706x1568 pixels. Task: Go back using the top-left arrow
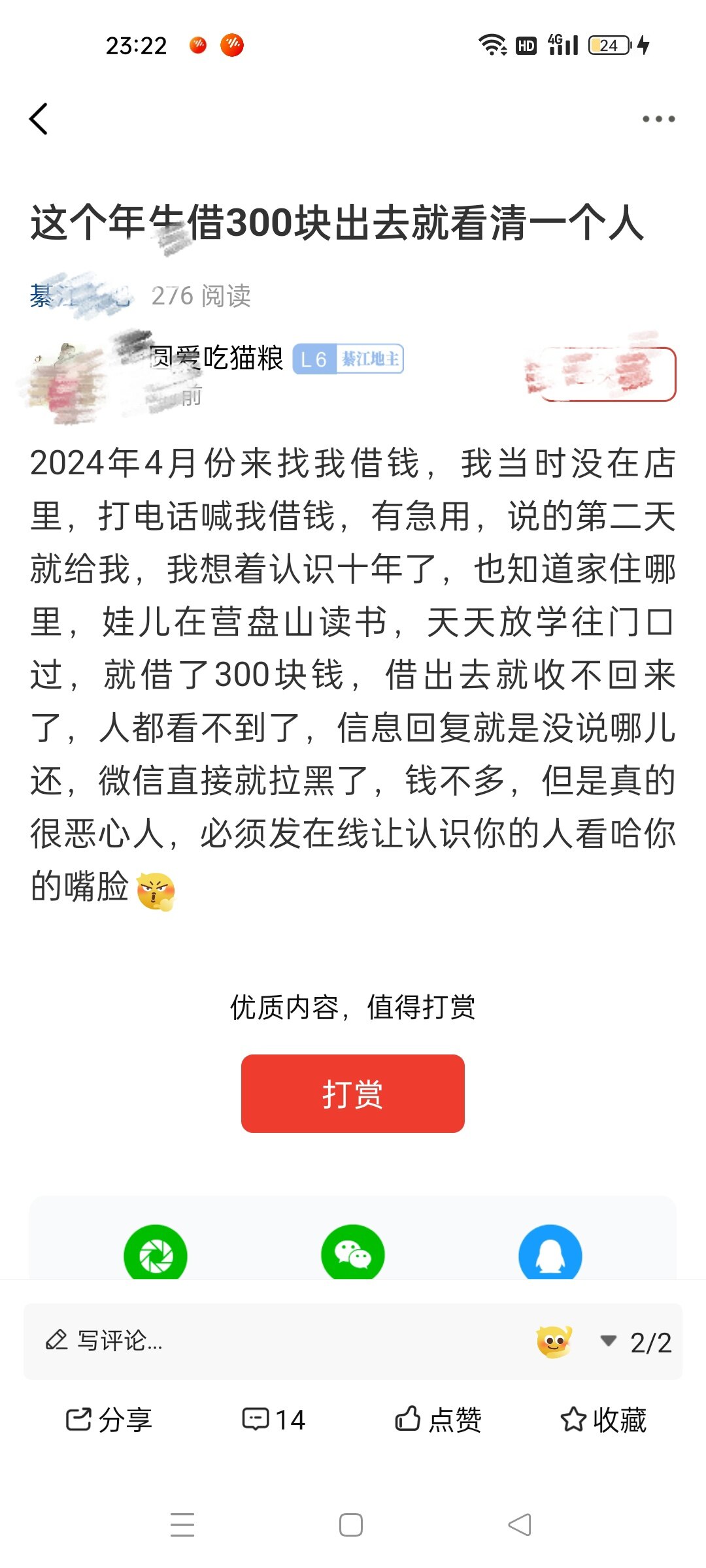[x=39, y=119]
